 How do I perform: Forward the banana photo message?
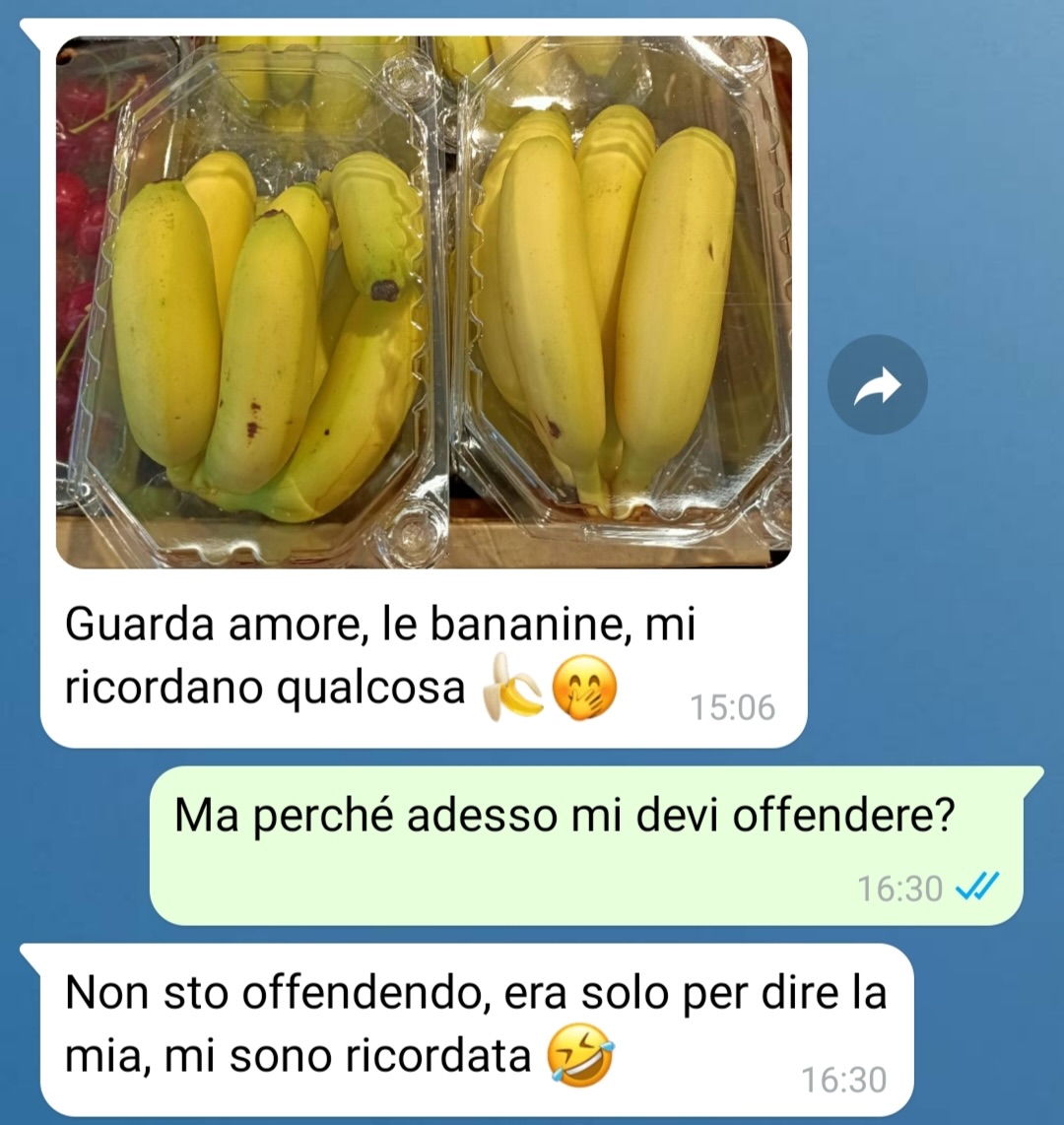coord(877,385)
